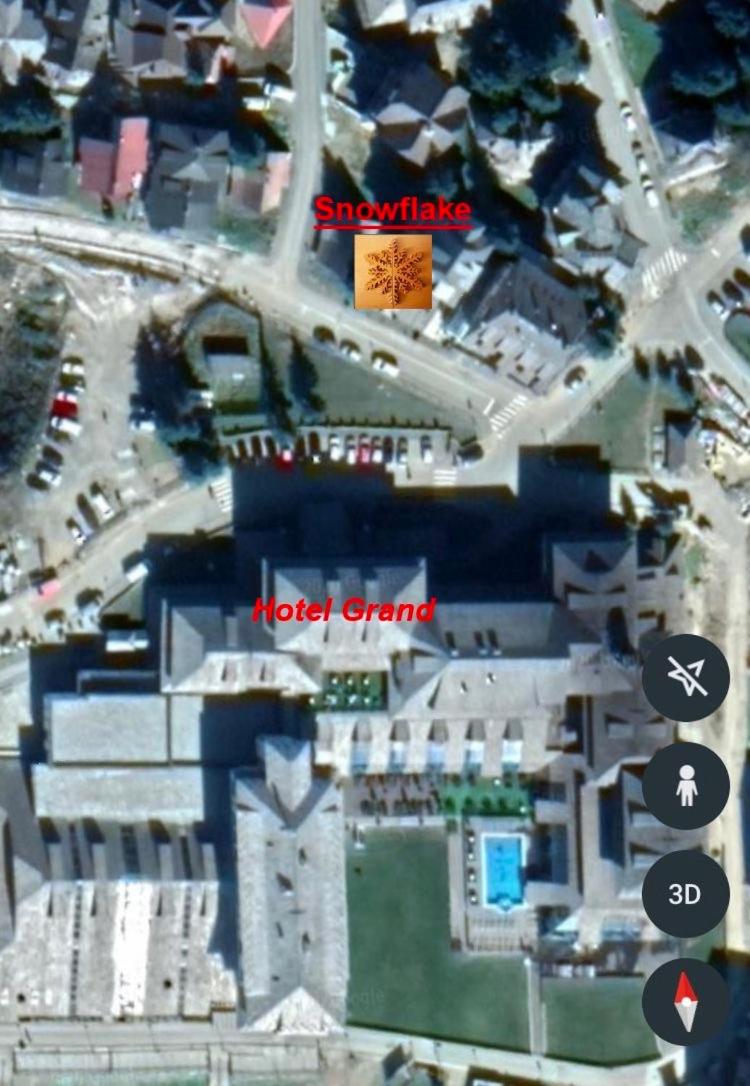Switch the map to 3D view
The height and width of the screenshot is (1086, 750).
pos(685,894)
